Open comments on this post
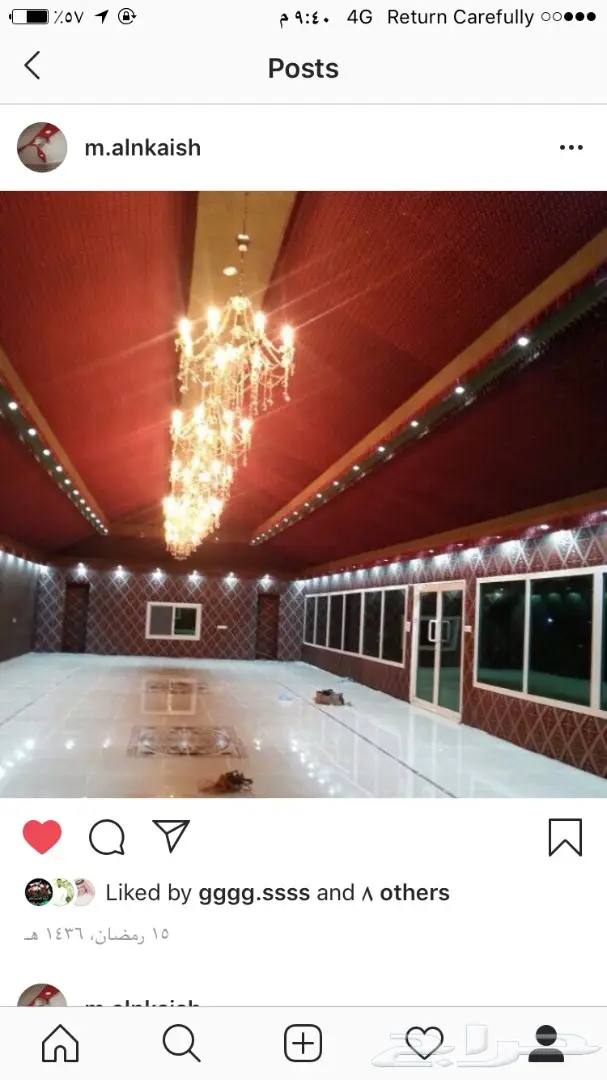The height and width of the screenshot is (1080, 607). click(107, 837)
